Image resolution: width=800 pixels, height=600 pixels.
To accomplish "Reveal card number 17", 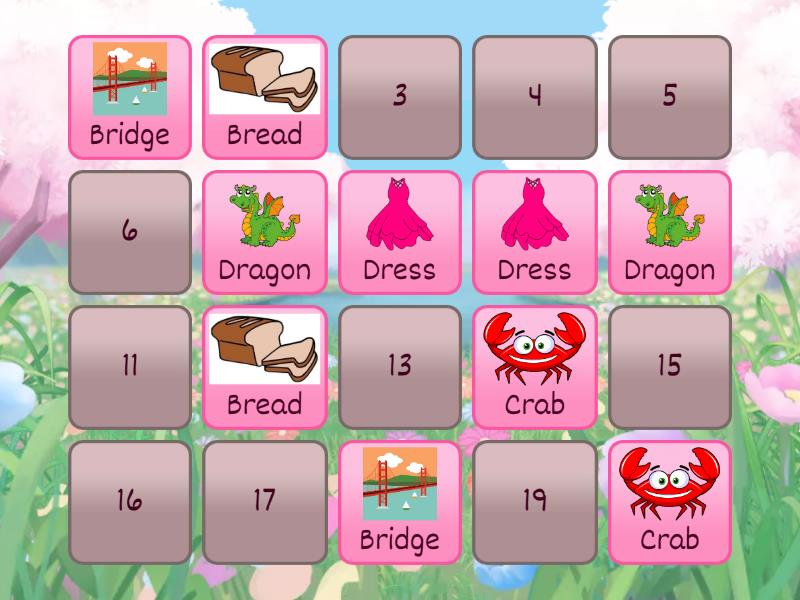I will pos(264,502).
